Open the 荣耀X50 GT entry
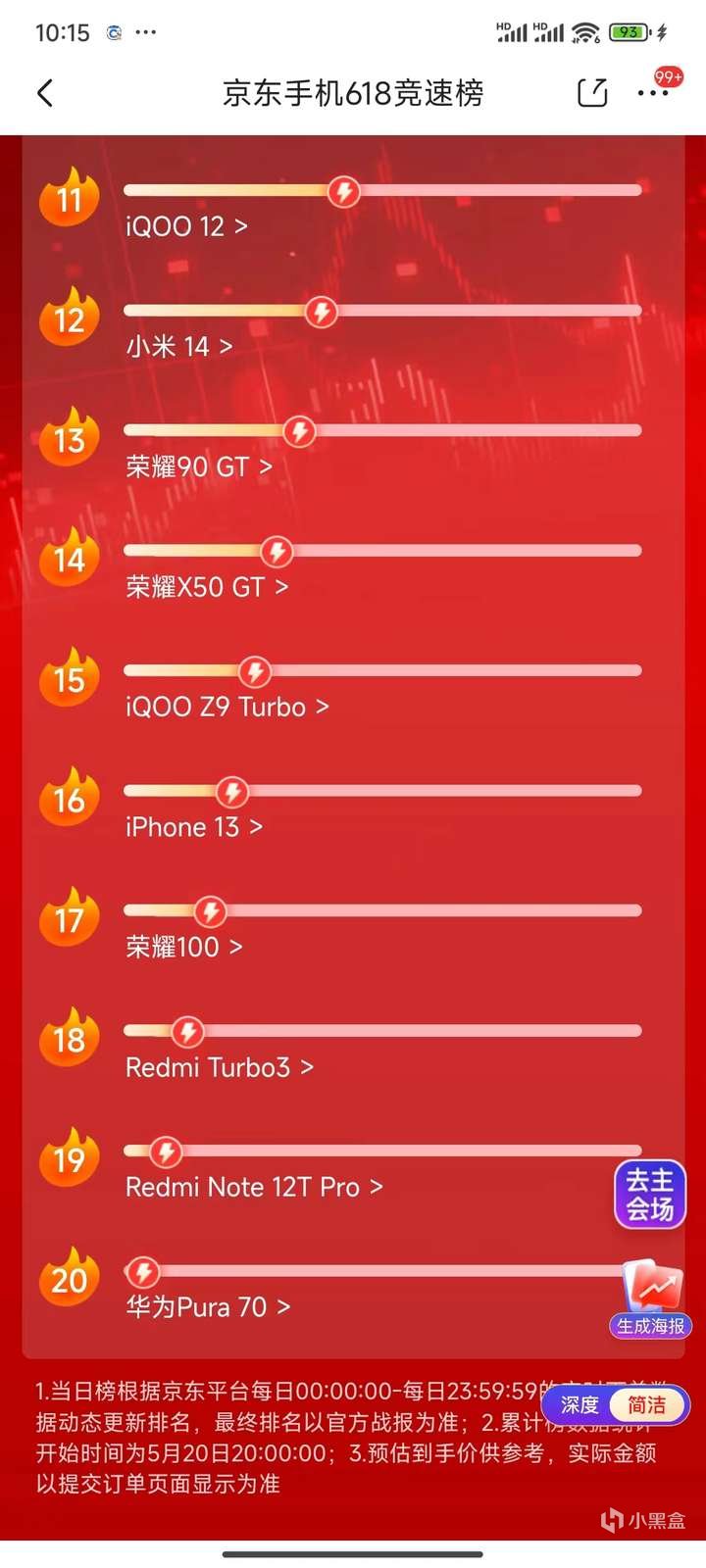 coord(206,587)
